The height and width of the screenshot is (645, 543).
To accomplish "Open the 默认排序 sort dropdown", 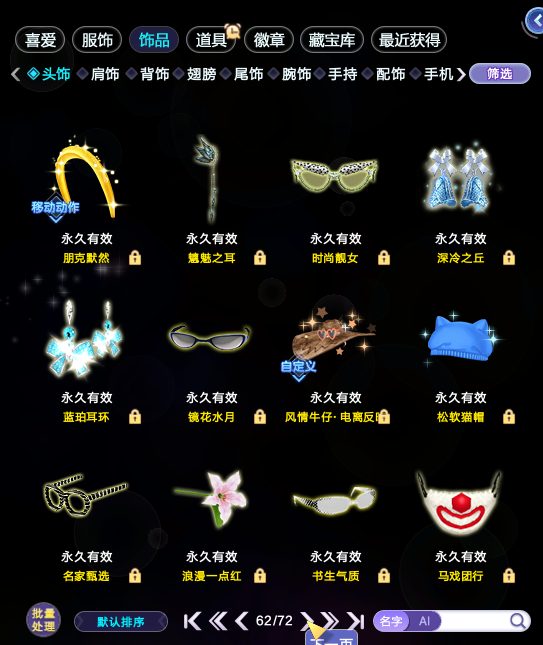I will pyautogui.click(x=121, y=622).
